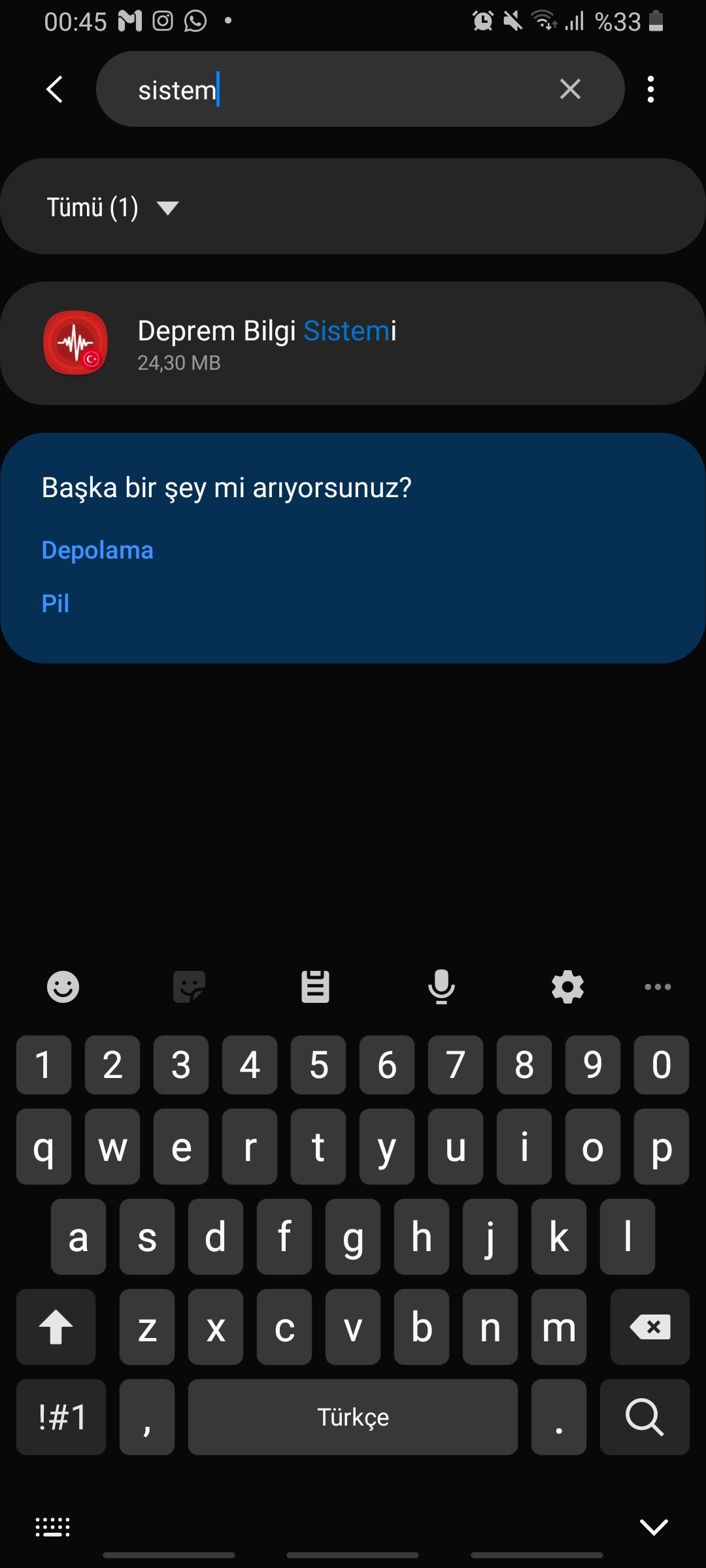Go back from the app search

point(55,90)
